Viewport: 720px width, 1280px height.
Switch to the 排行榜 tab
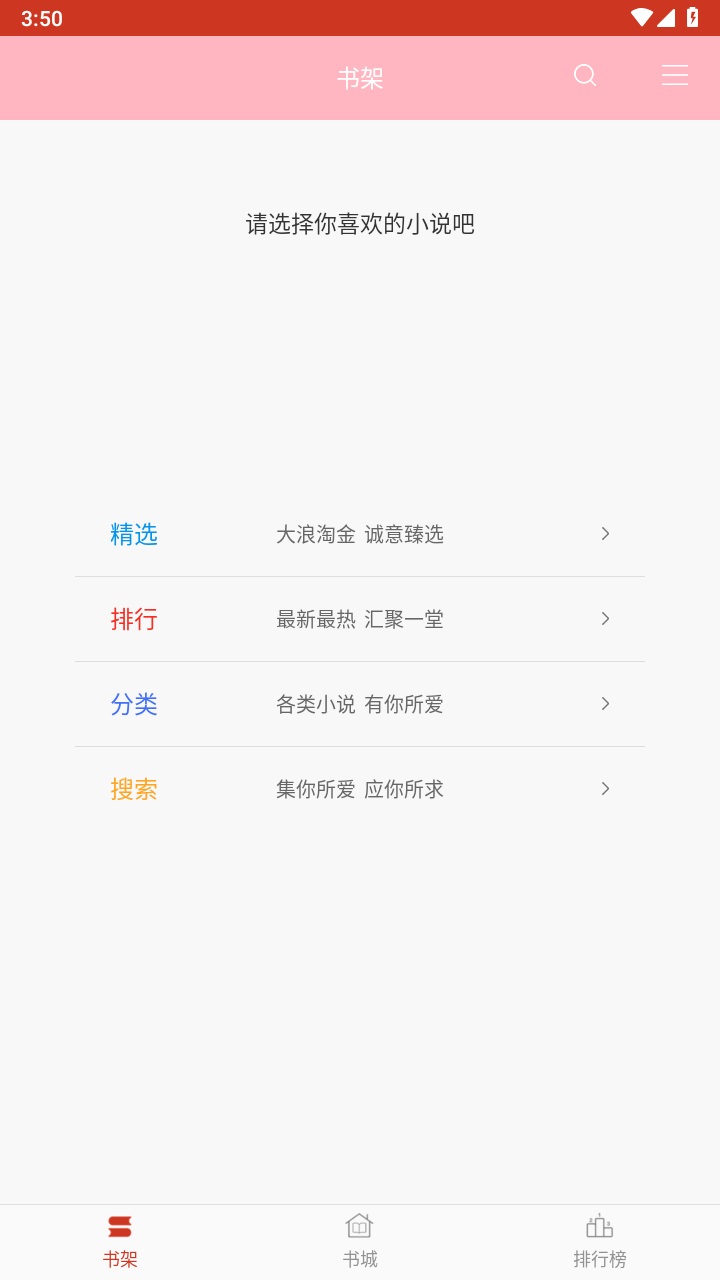pos(598,1240)
